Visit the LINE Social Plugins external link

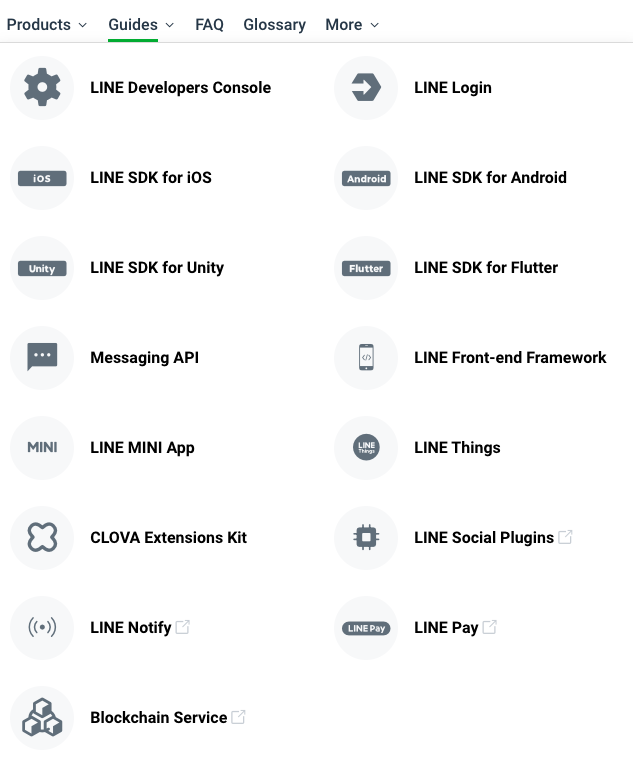[x=484, y=538]
